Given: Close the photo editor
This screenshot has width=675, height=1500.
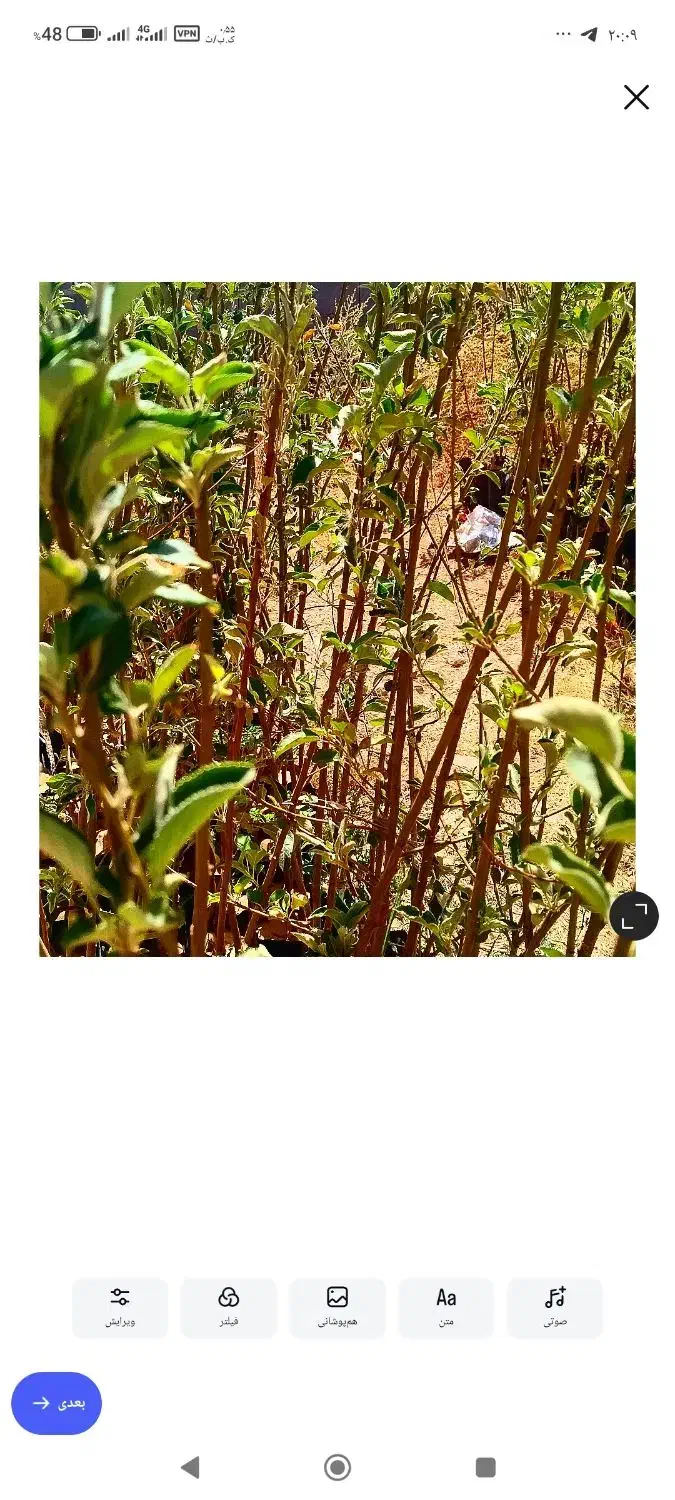Looking at the screenshot, I should click(x=636, y=97).
